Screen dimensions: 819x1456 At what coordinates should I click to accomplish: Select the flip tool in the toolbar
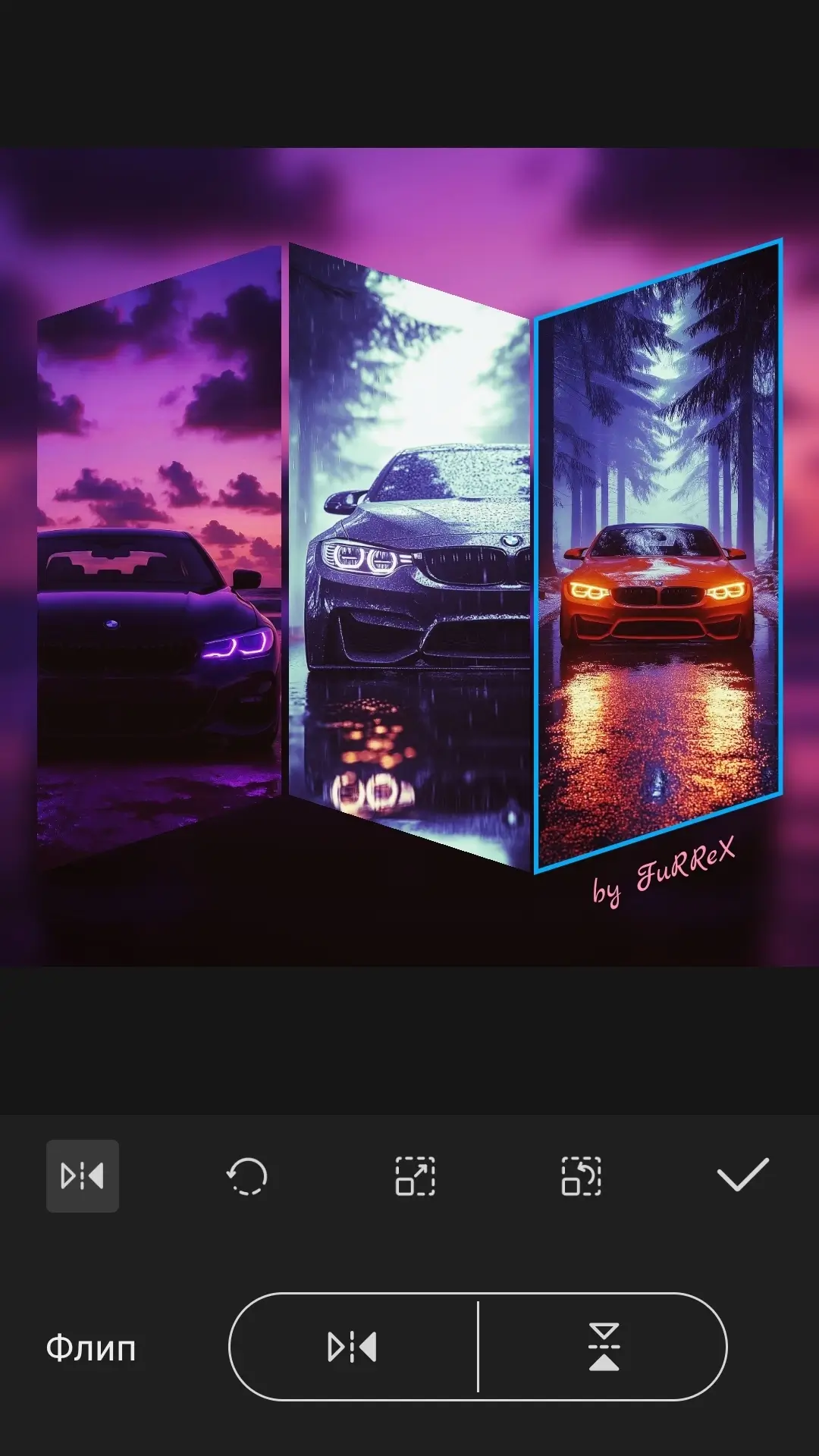click(x=82, y=1176)
